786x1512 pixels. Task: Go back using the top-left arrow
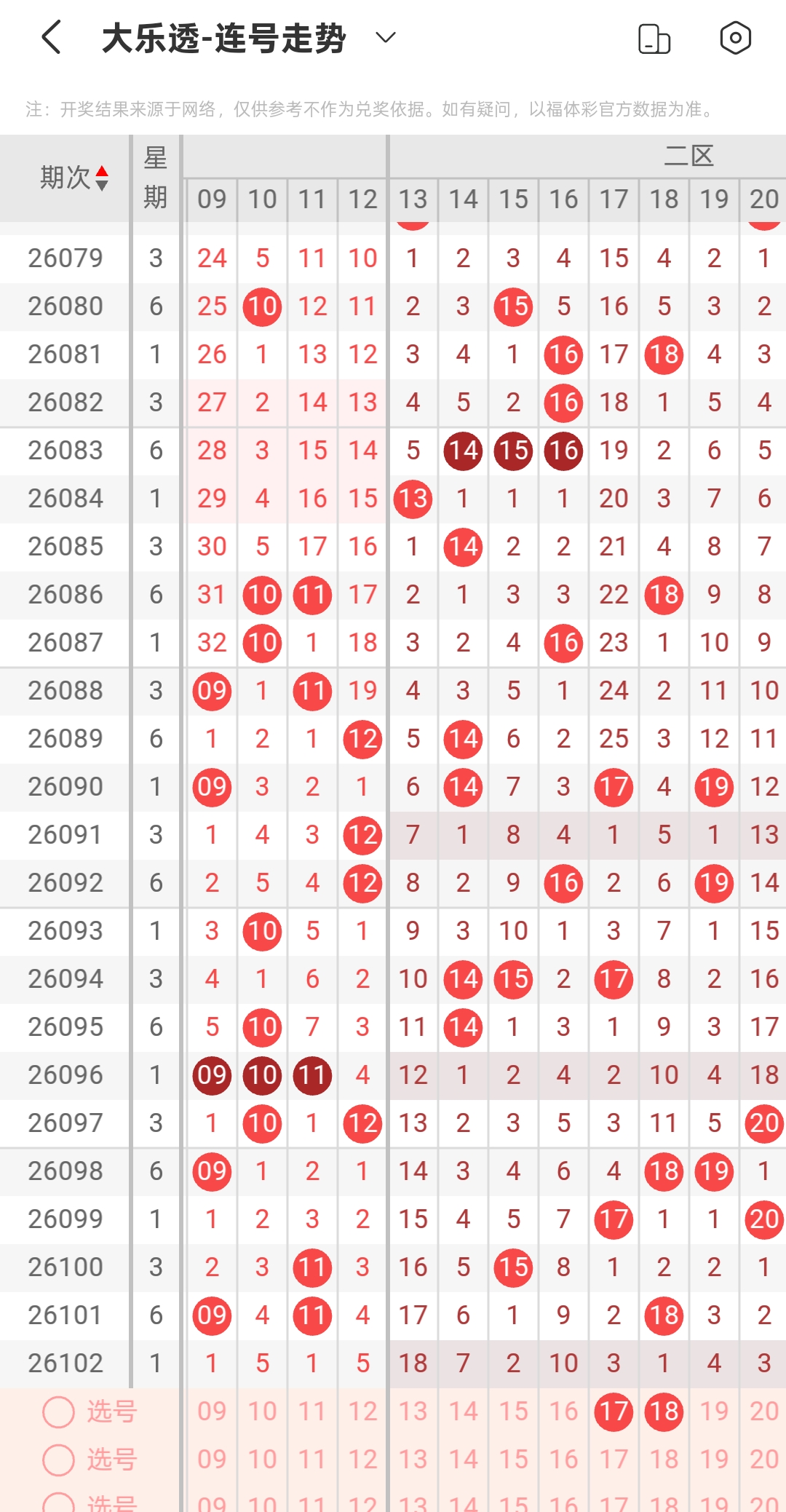[x=51, y=37]
